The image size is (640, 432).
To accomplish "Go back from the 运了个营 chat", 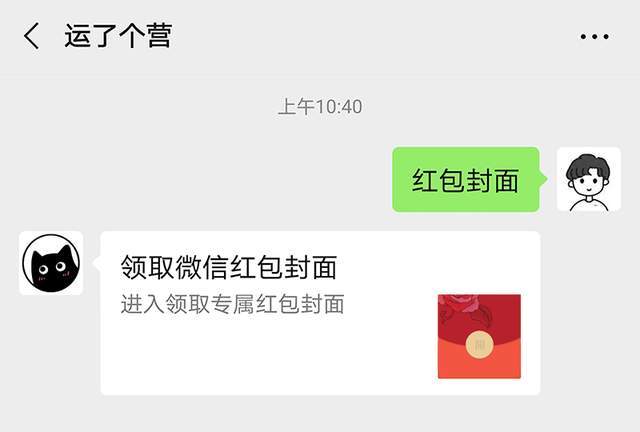I will click(32, 37).
